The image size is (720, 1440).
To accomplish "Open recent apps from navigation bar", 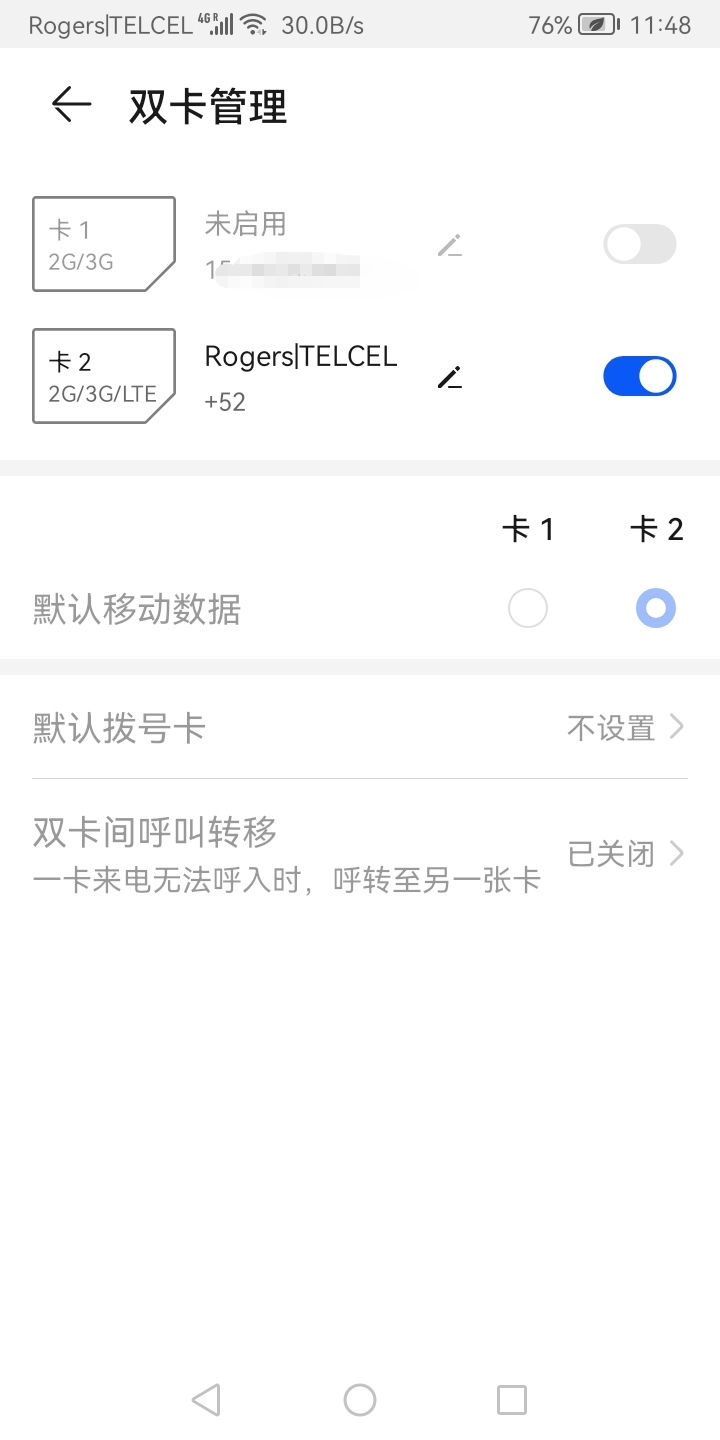I will pyautogui.click(x=512, y=1400).
